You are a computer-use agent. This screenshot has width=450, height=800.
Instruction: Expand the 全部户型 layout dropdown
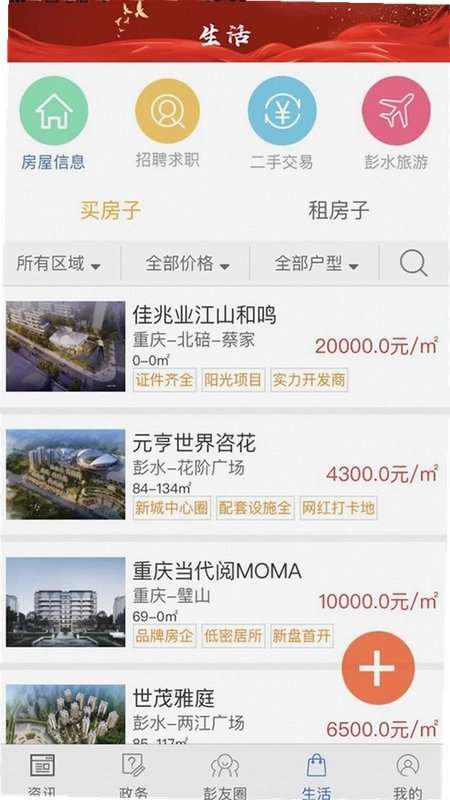point(316,264)
